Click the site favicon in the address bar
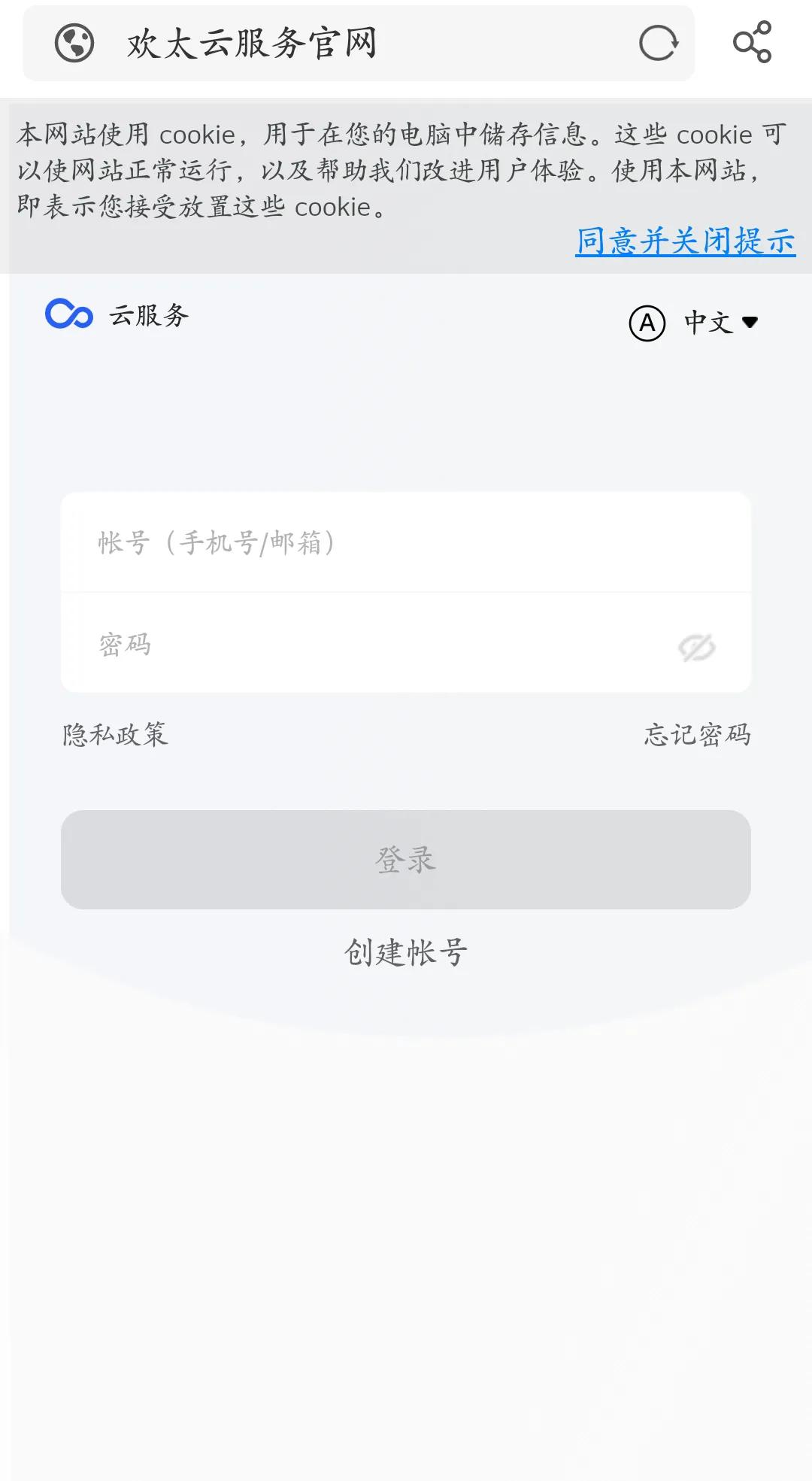The width and height of the screenshot is (812, 1481). click(x=74, y=44)
